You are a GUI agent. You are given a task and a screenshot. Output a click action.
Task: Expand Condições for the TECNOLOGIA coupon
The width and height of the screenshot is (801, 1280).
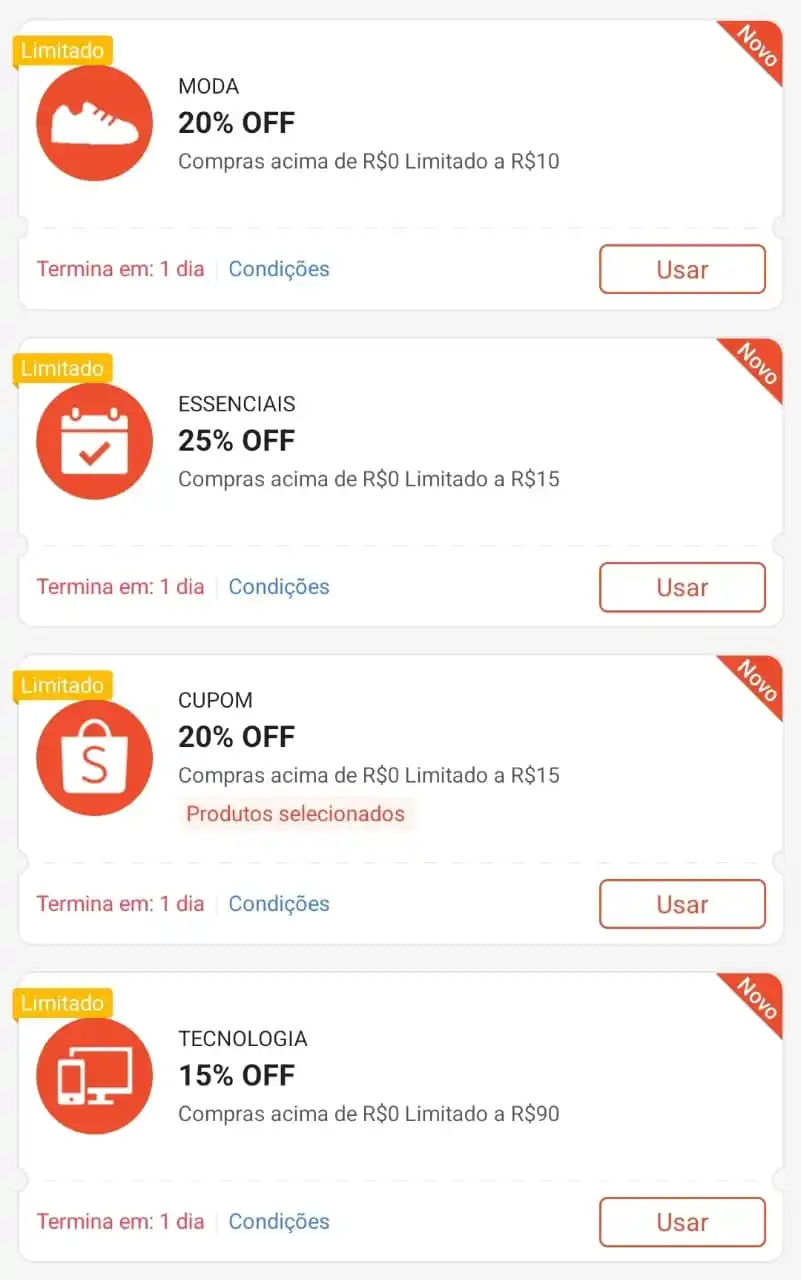[x=278, y=1221]
